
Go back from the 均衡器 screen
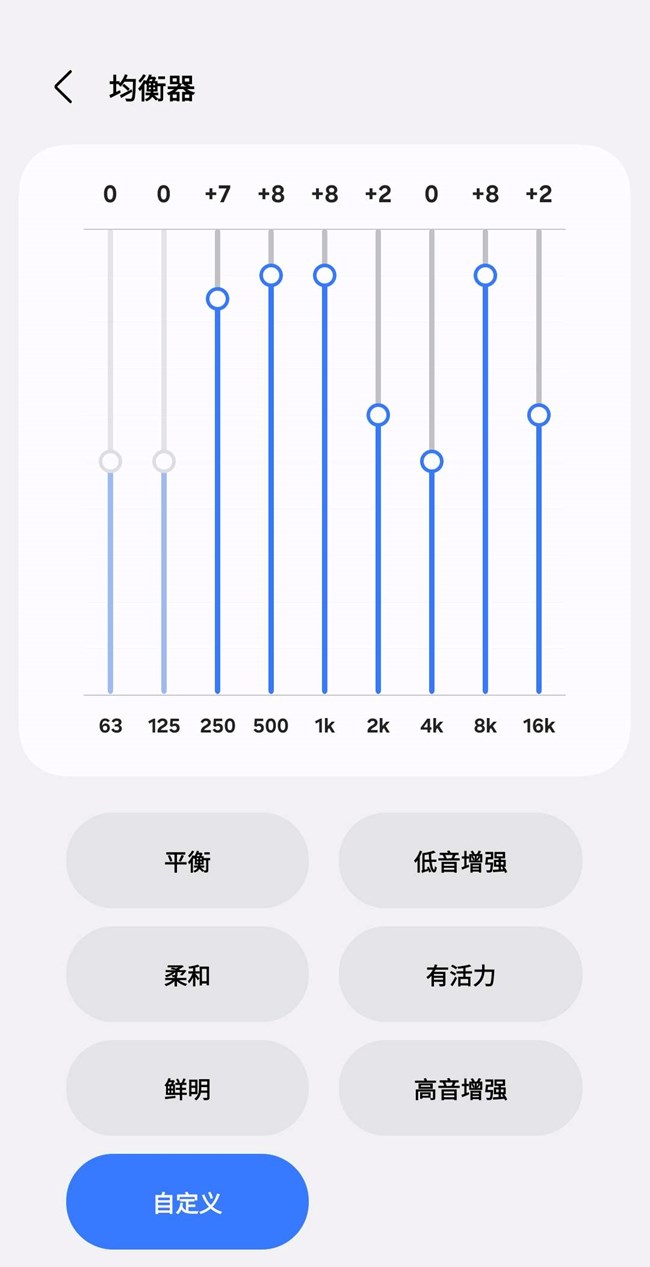pos(63,88)
